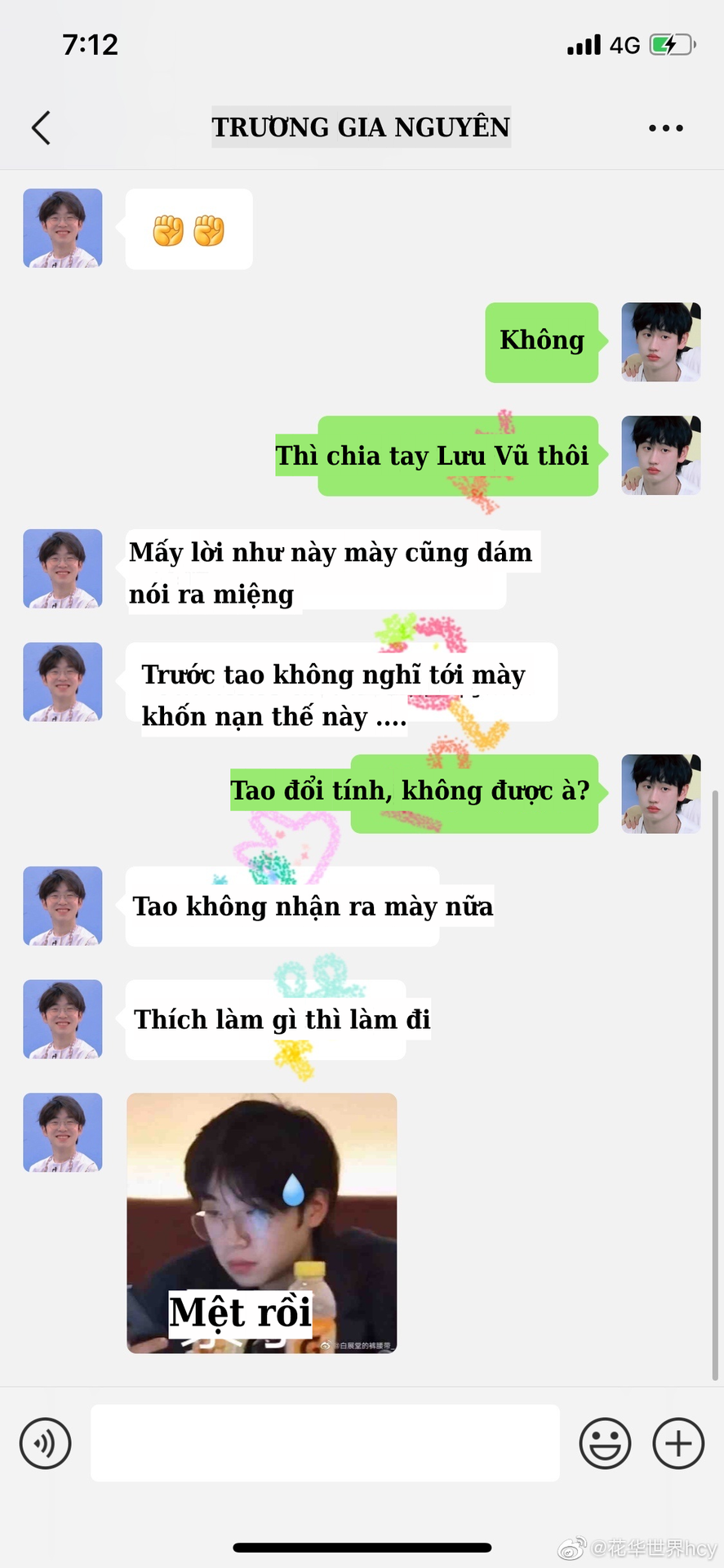Open the plus attachments menu
This screenshot has width=724, height=1568.
[678, 1443]
